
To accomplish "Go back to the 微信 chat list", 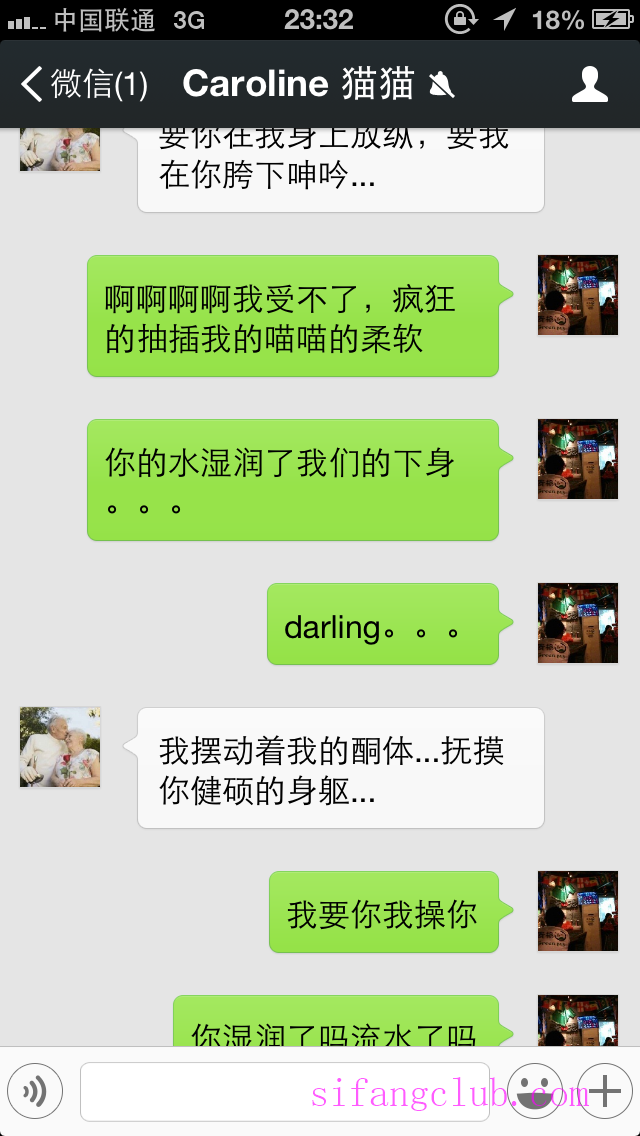I will pos(85,85).
